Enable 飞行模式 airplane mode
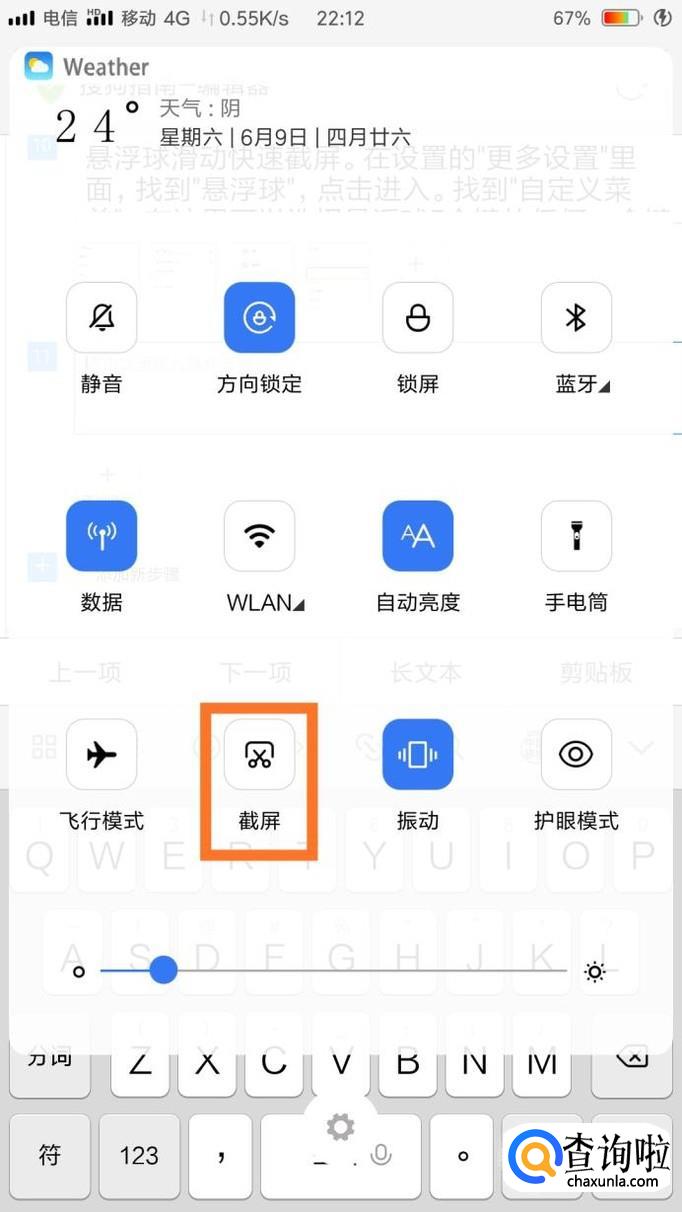The width and height of the screenshot is (682, 1212). click(101, 755)
